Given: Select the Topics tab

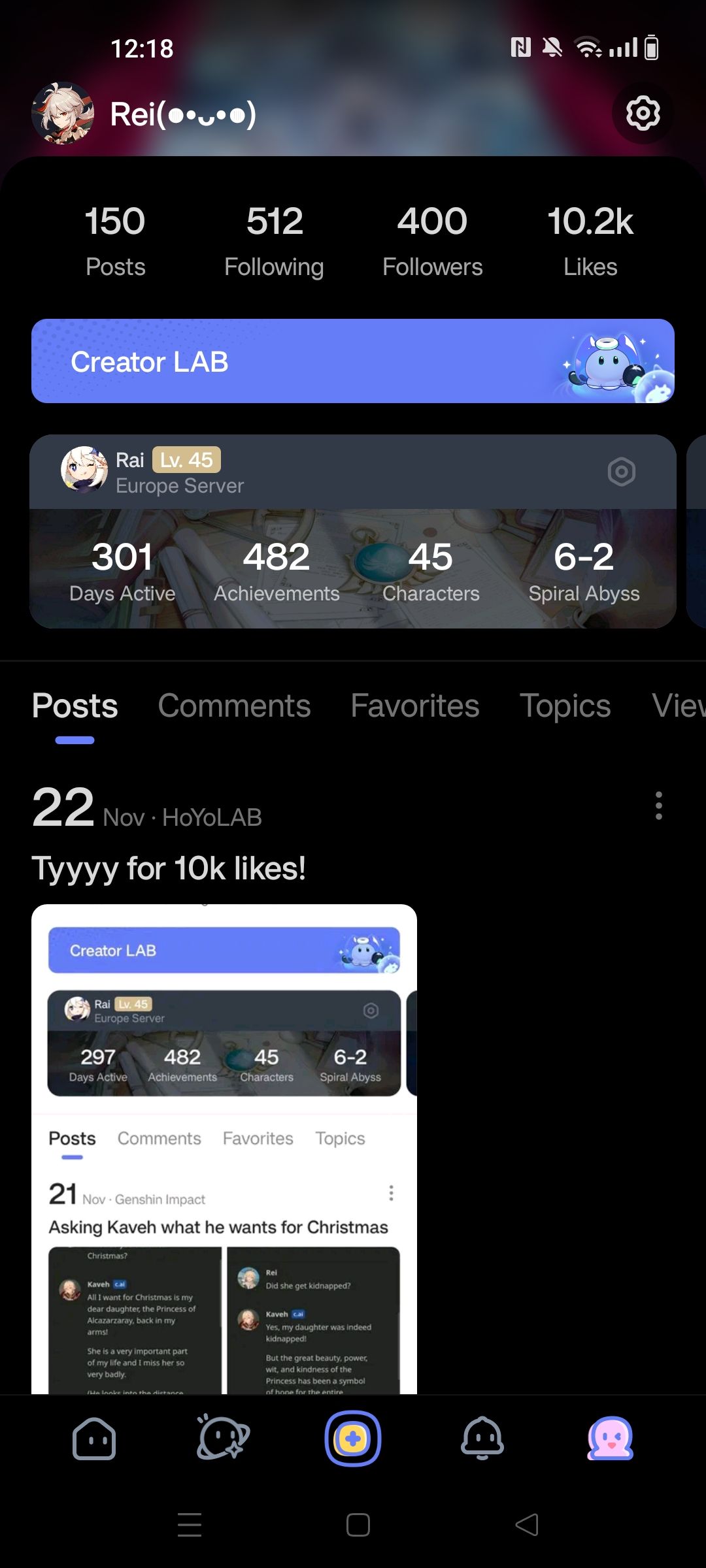Looking at the screenshot, I should tap(565, 706).
